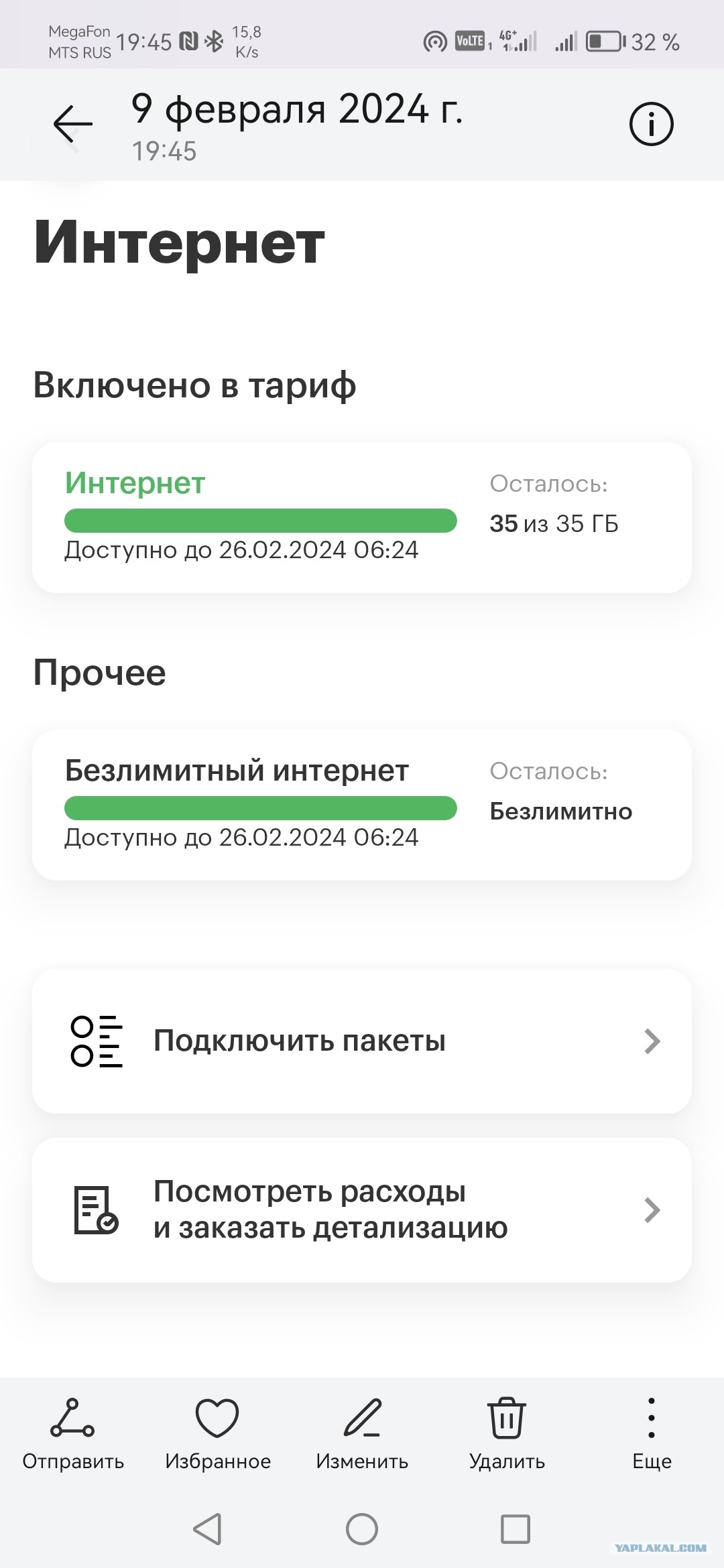Open image details info icon
724x1568 pixels.
click(651, 124)
